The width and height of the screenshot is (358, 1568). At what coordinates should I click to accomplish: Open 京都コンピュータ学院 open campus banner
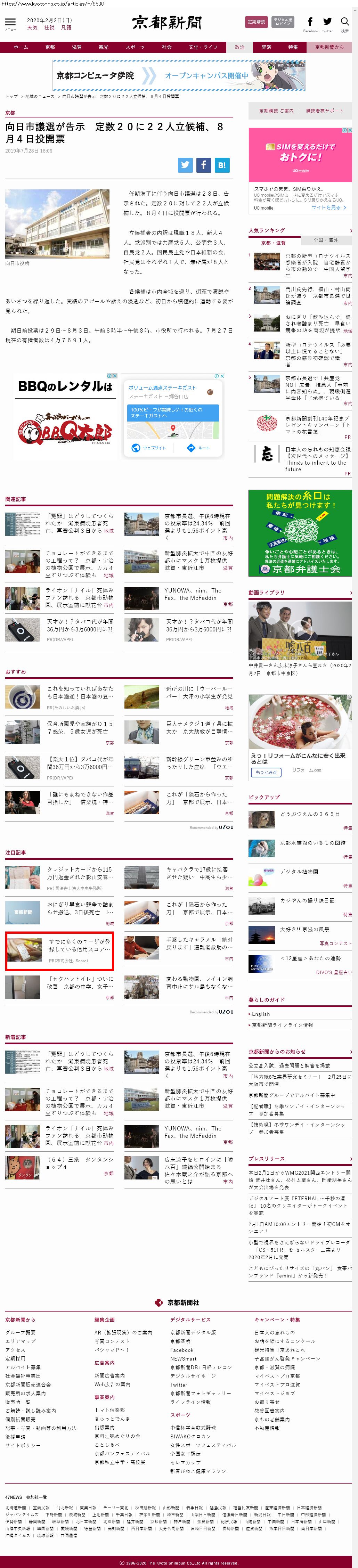179,75
